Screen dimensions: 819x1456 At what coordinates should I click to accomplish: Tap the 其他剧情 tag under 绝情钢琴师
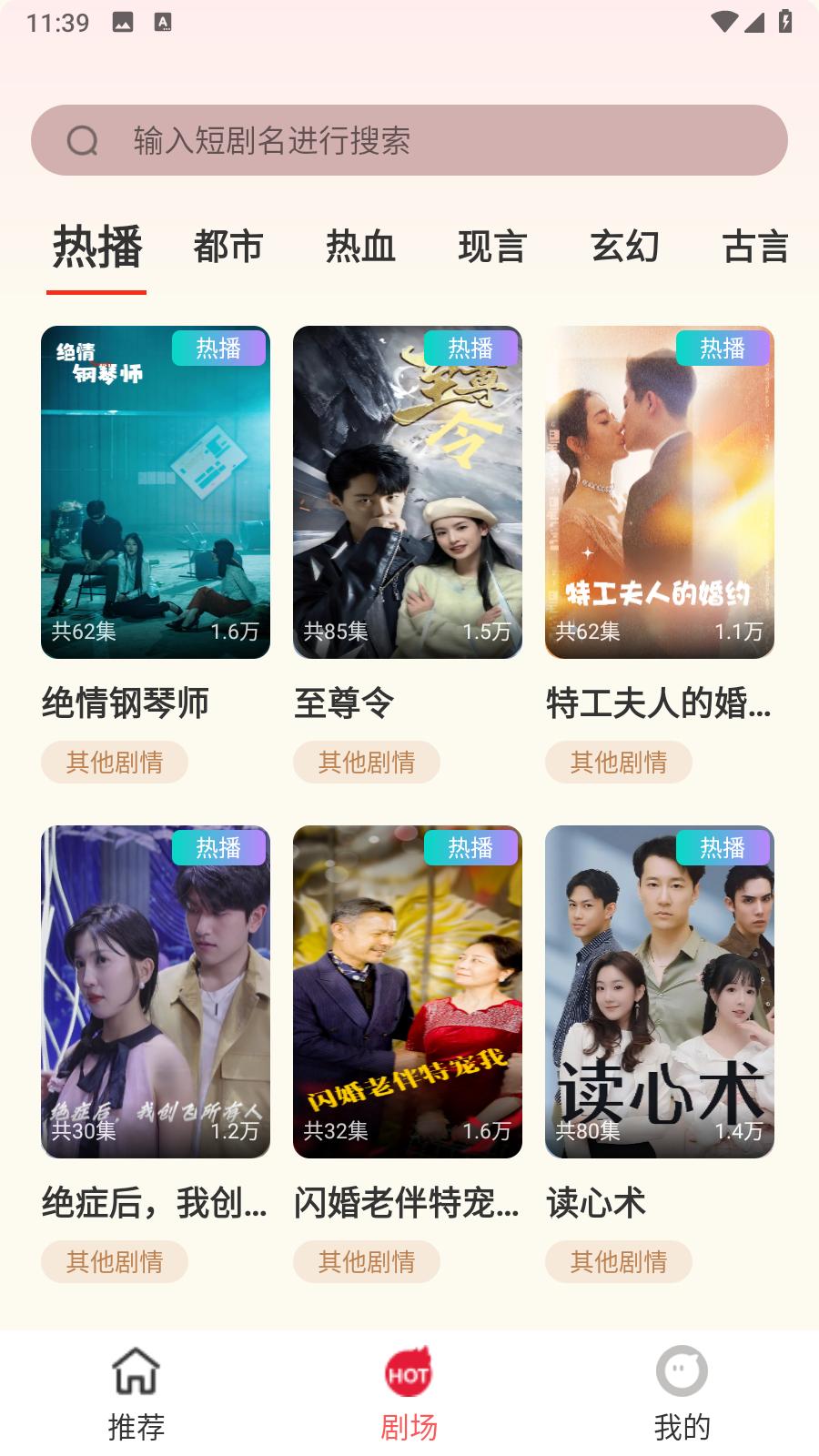point(115,762)
